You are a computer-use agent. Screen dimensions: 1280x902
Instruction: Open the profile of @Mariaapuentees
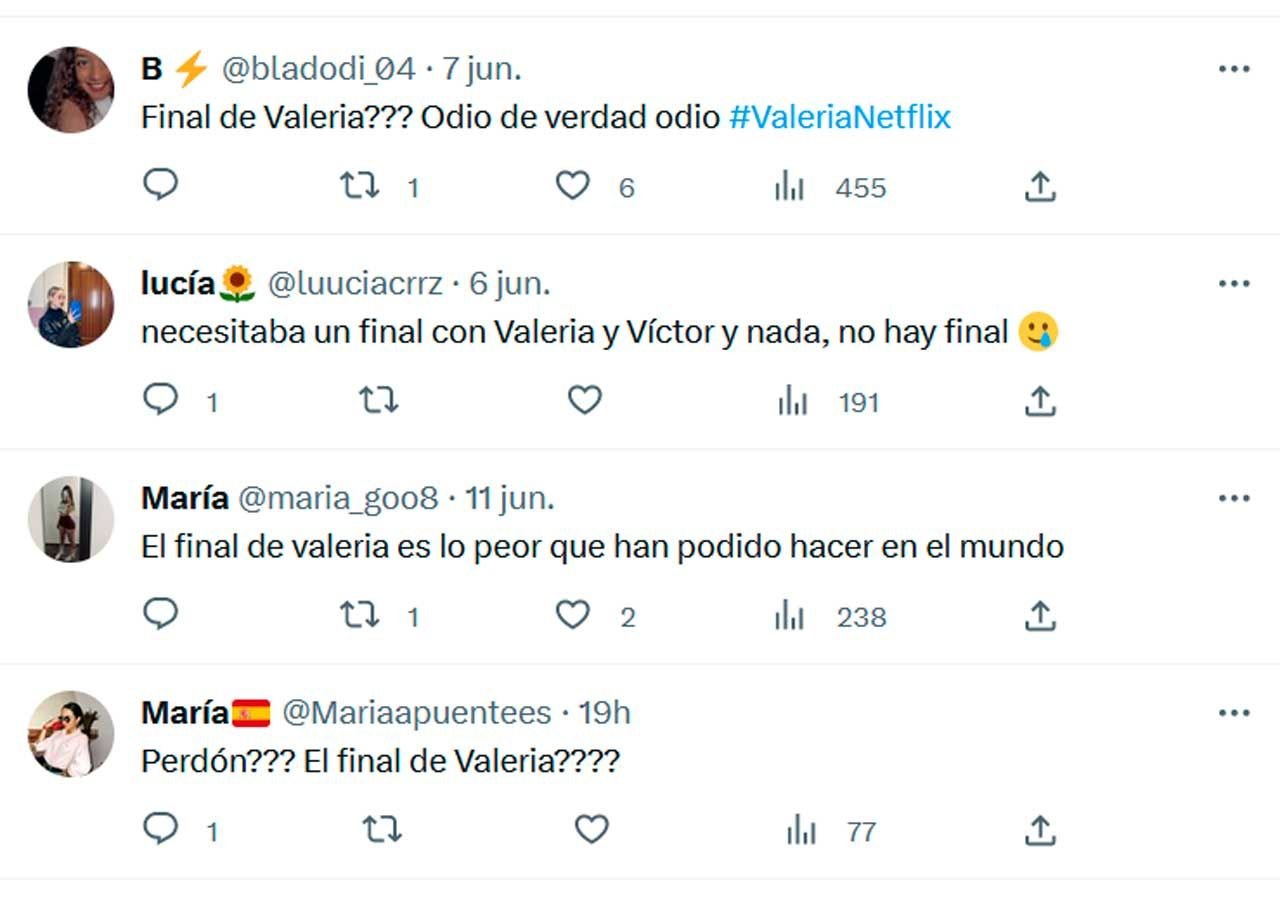(416, 713)
